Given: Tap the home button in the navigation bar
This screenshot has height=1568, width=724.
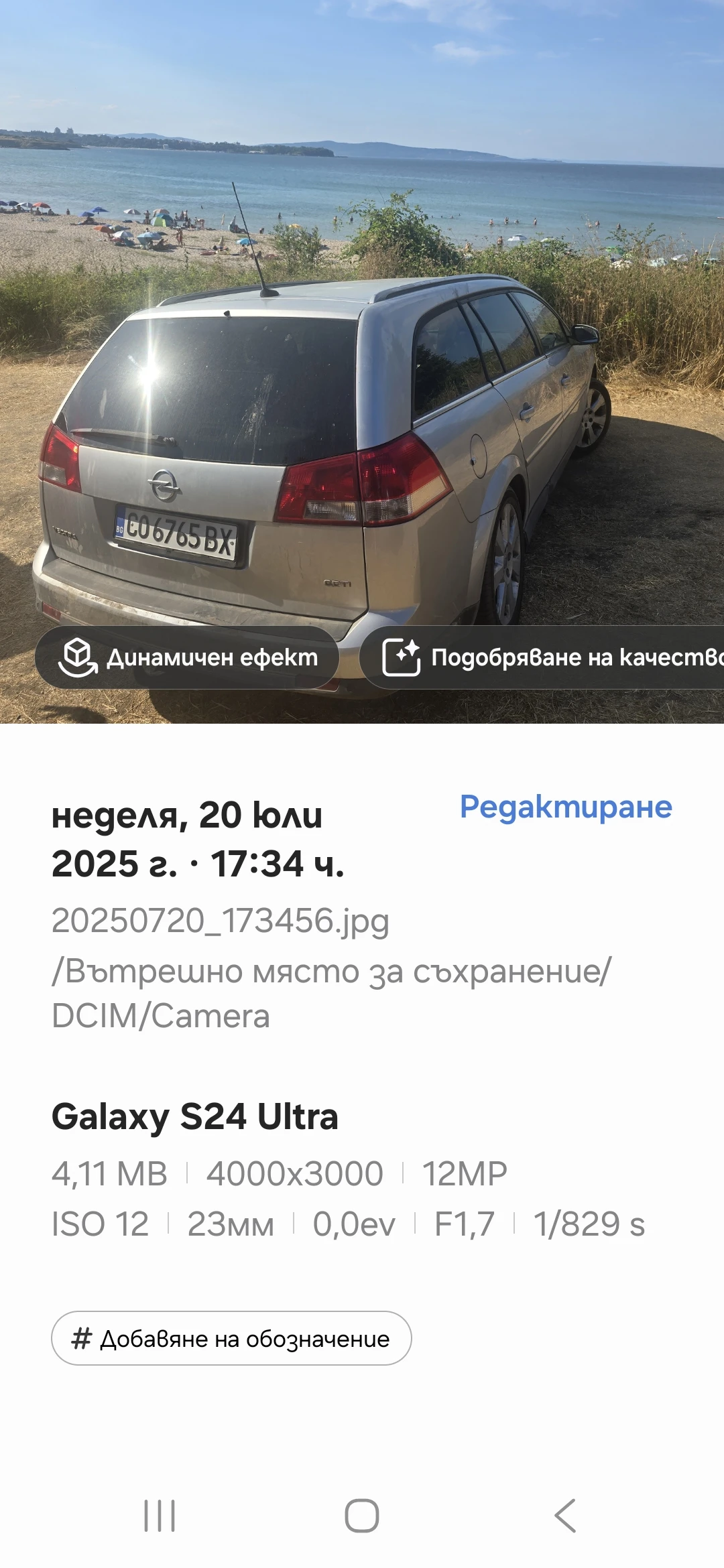Looking at the screenshot, I should [362, 1516].
